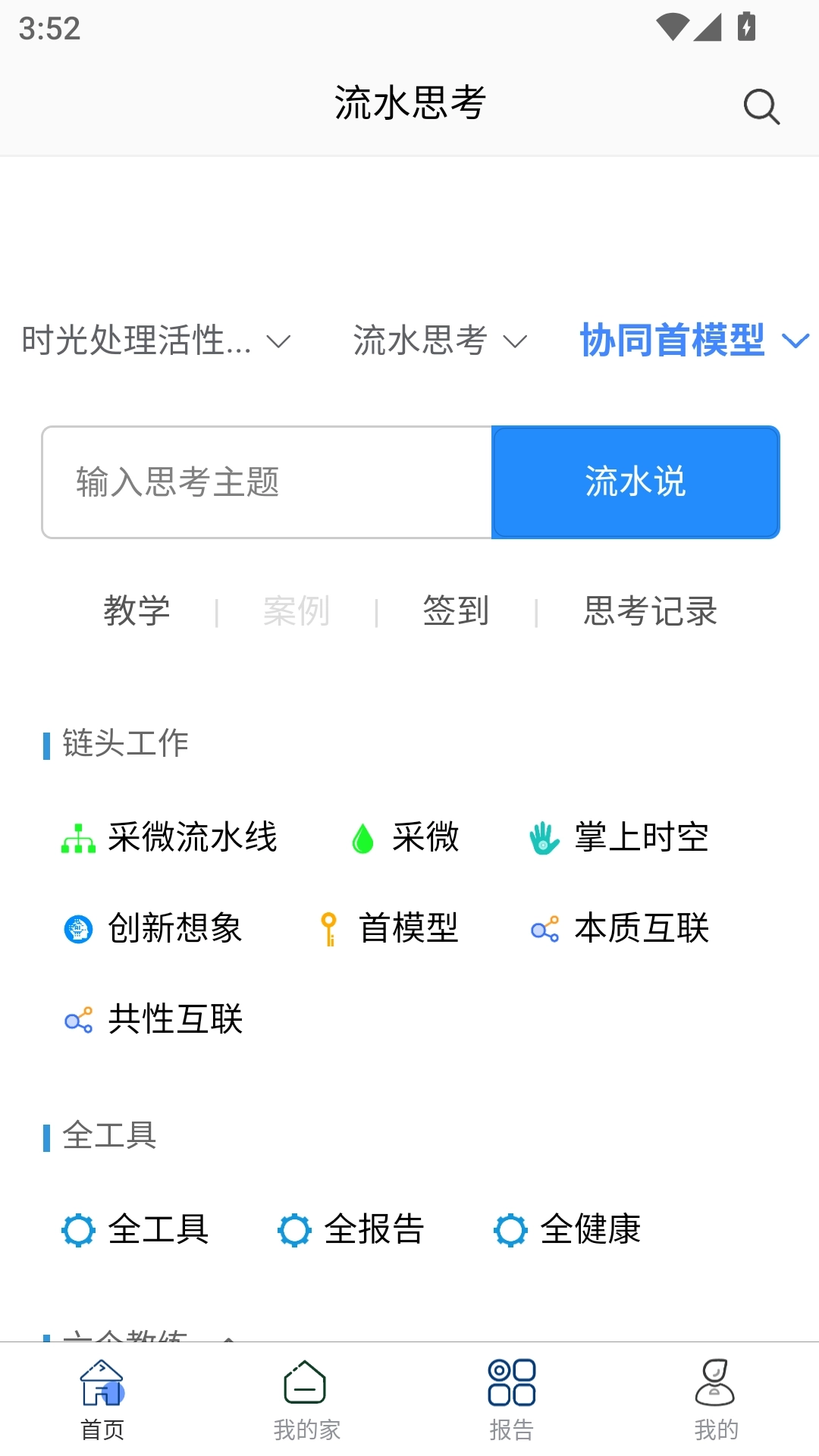This screenshot has width=819, height=1456.
Task: Launch 全报告
Action: click(349, 1230)
